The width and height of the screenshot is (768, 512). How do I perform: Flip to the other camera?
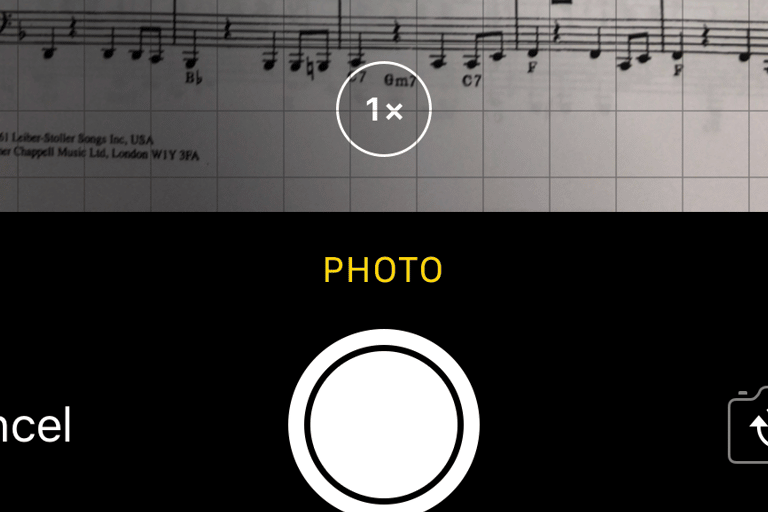click(750, 426)
